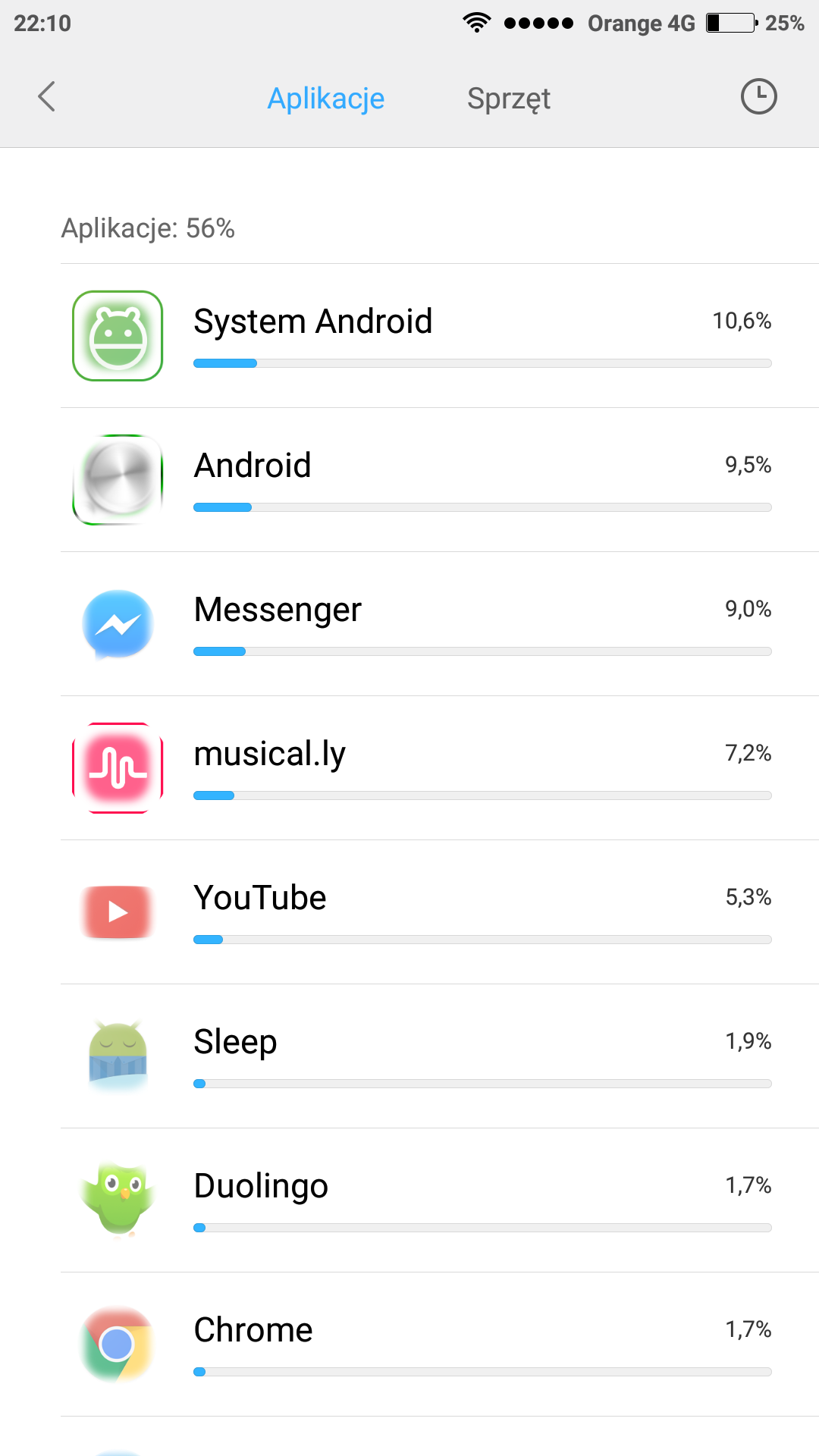Open the YouTube usage entry
Screen dimensions: 819x1456
pos(440,912)
